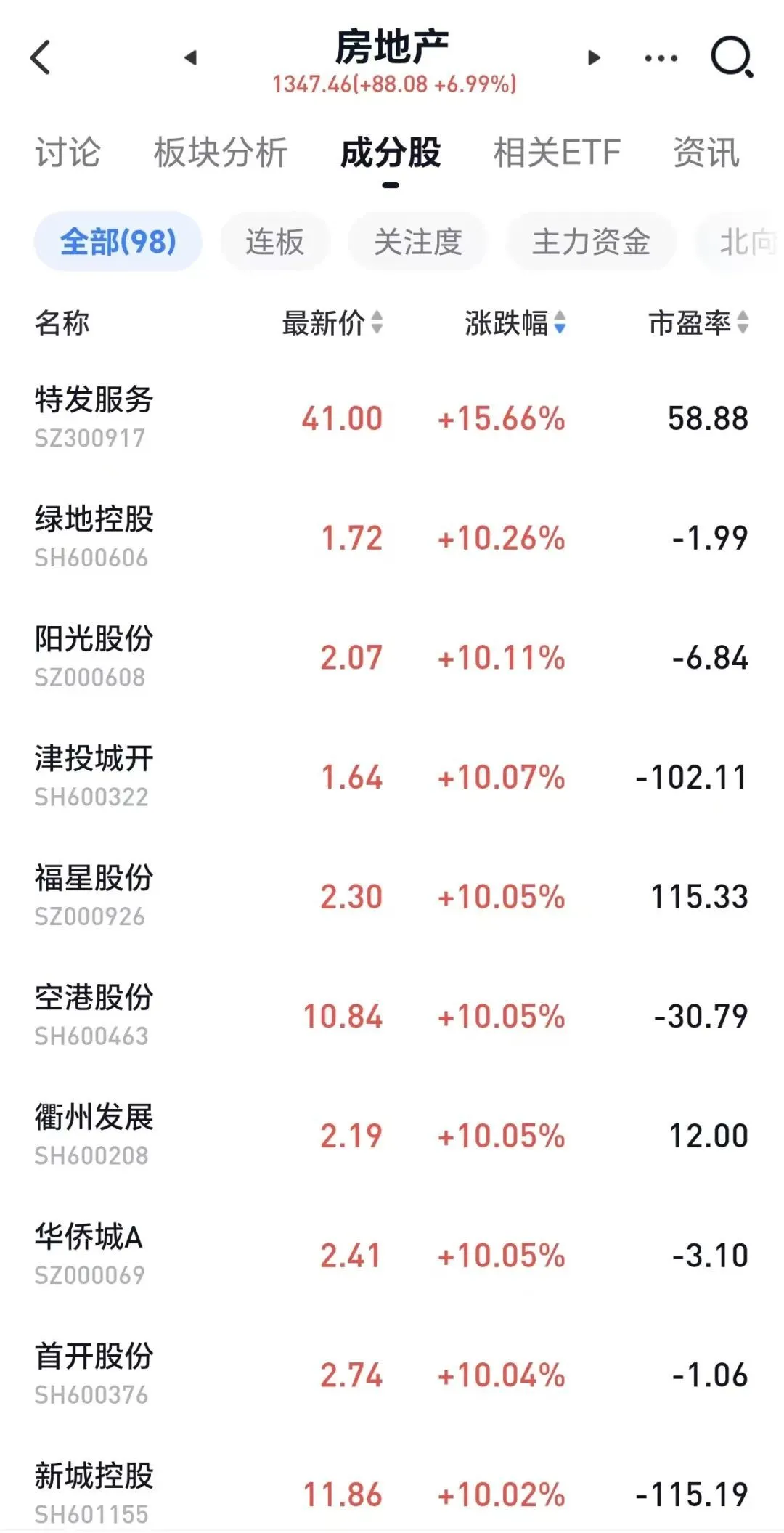784x1533 pixels.
Task: Open stock 华侨城A SZ000069
Action: 392,1255
